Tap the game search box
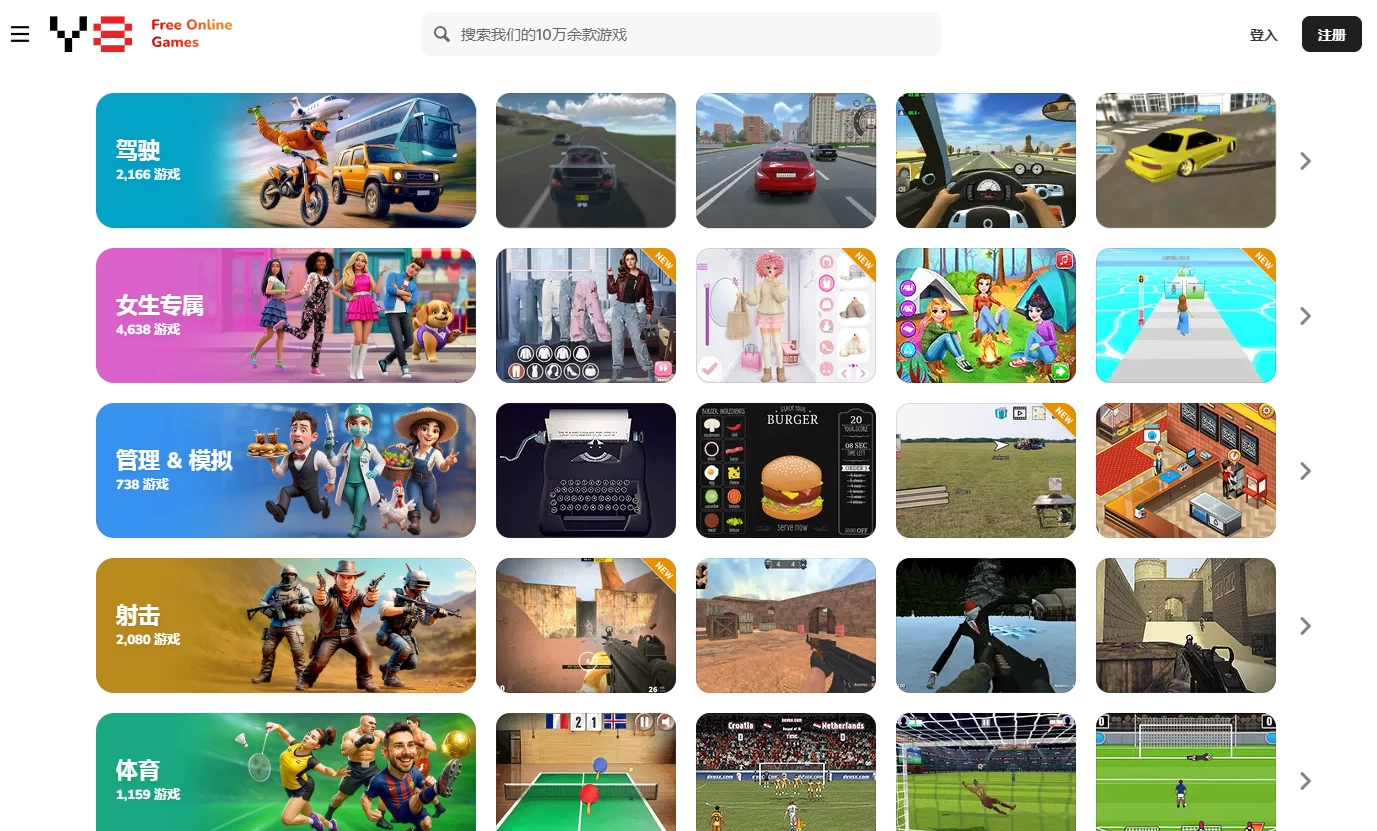 (680, 34)
